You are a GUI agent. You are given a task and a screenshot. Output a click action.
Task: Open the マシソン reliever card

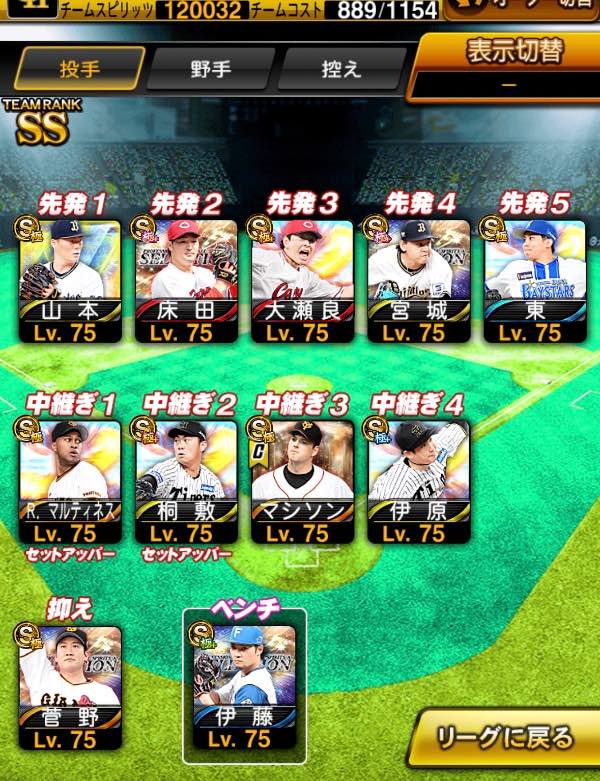pyautogui.click(x=302, y=482)
